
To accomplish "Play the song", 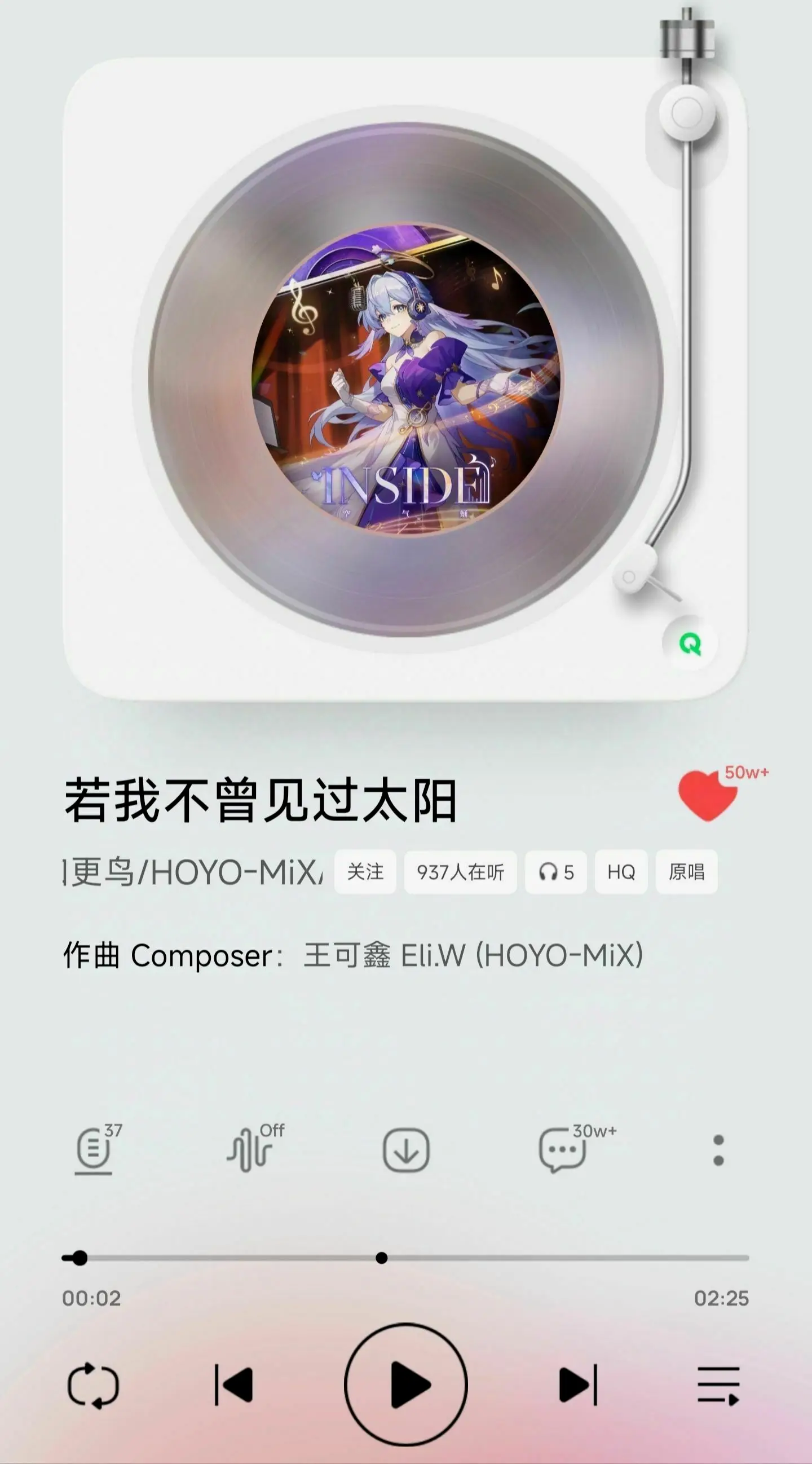I will coord(405,1384).
